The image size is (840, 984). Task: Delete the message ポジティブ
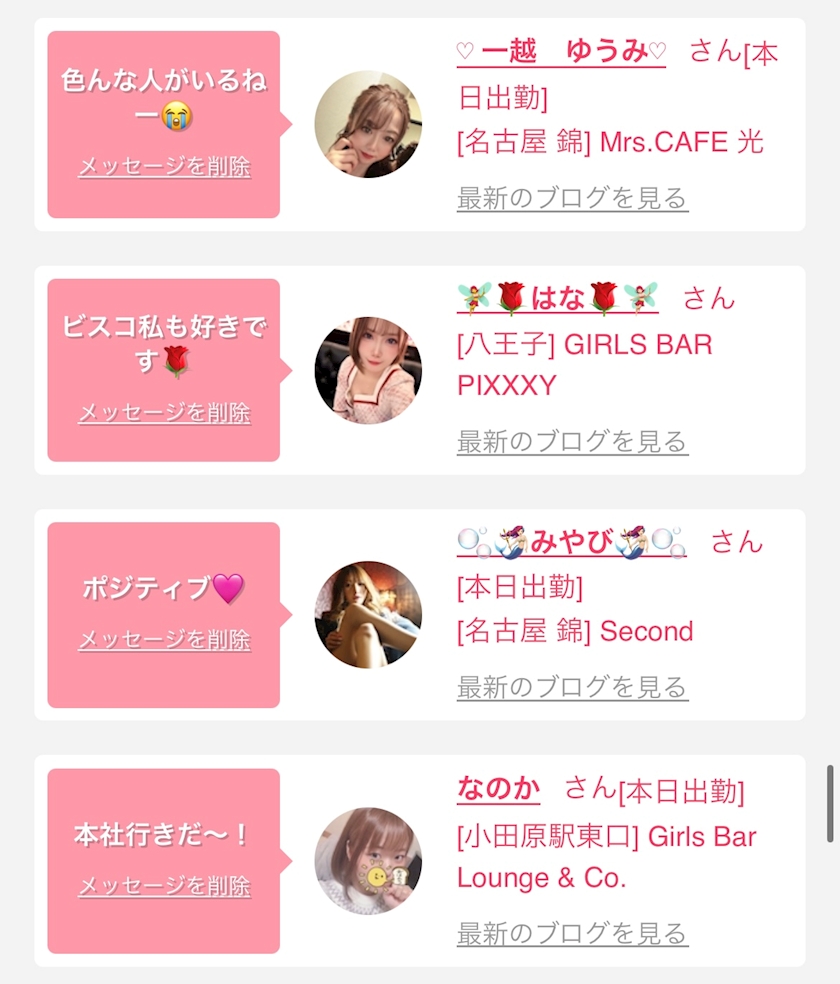pos(164,640)
